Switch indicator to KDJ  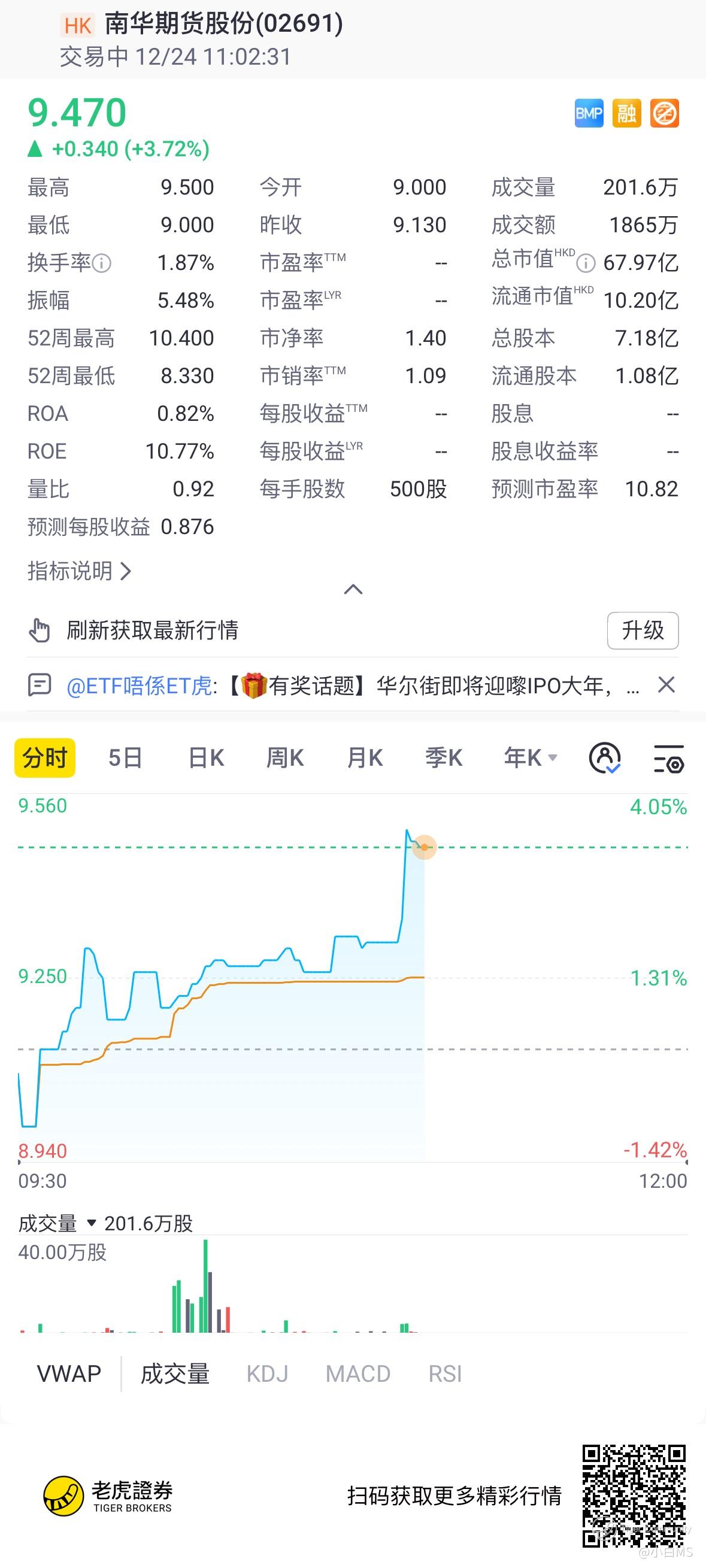(266, 1374)
